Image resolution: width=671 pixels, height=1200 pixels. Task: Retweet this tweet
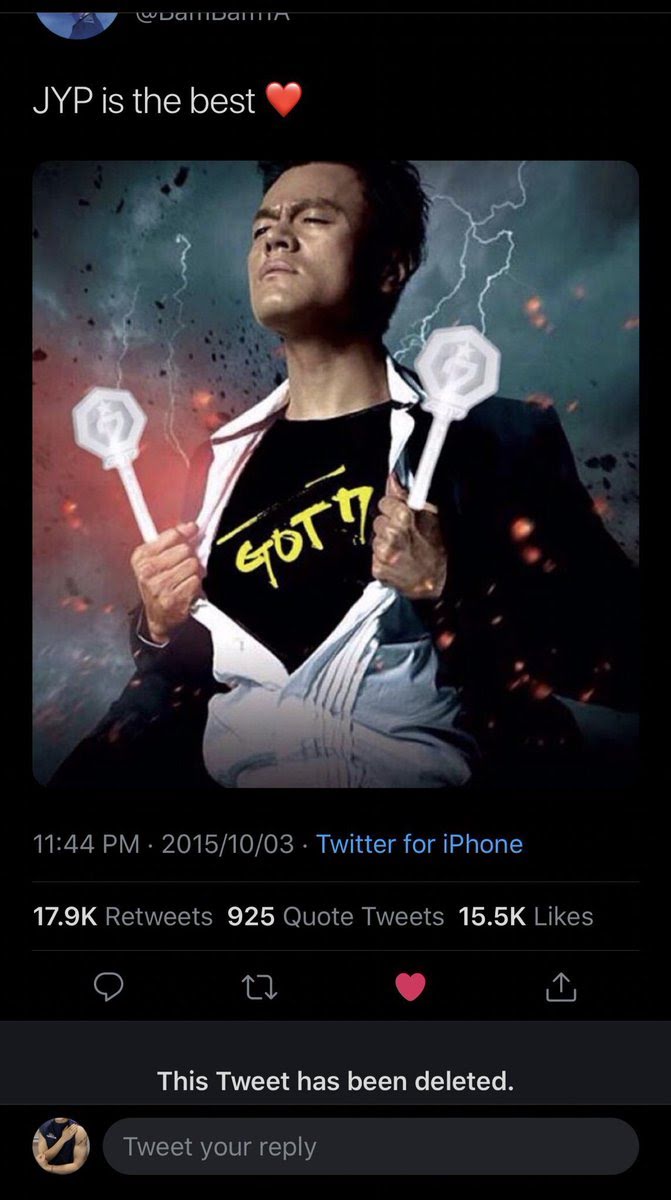259,988
